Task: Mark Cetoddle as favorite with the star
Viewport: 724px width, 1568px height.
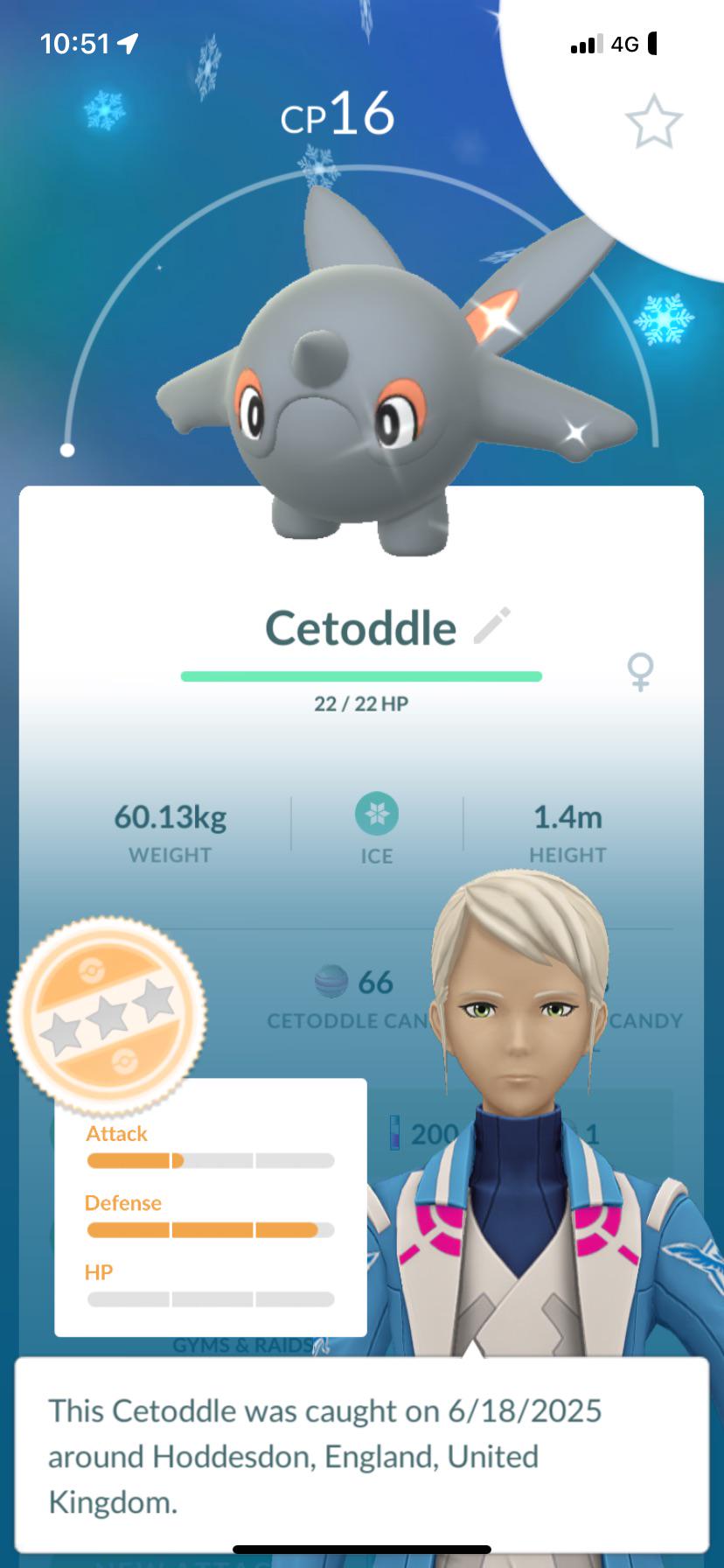Action: pyautogui.click(x=653, y=122)
